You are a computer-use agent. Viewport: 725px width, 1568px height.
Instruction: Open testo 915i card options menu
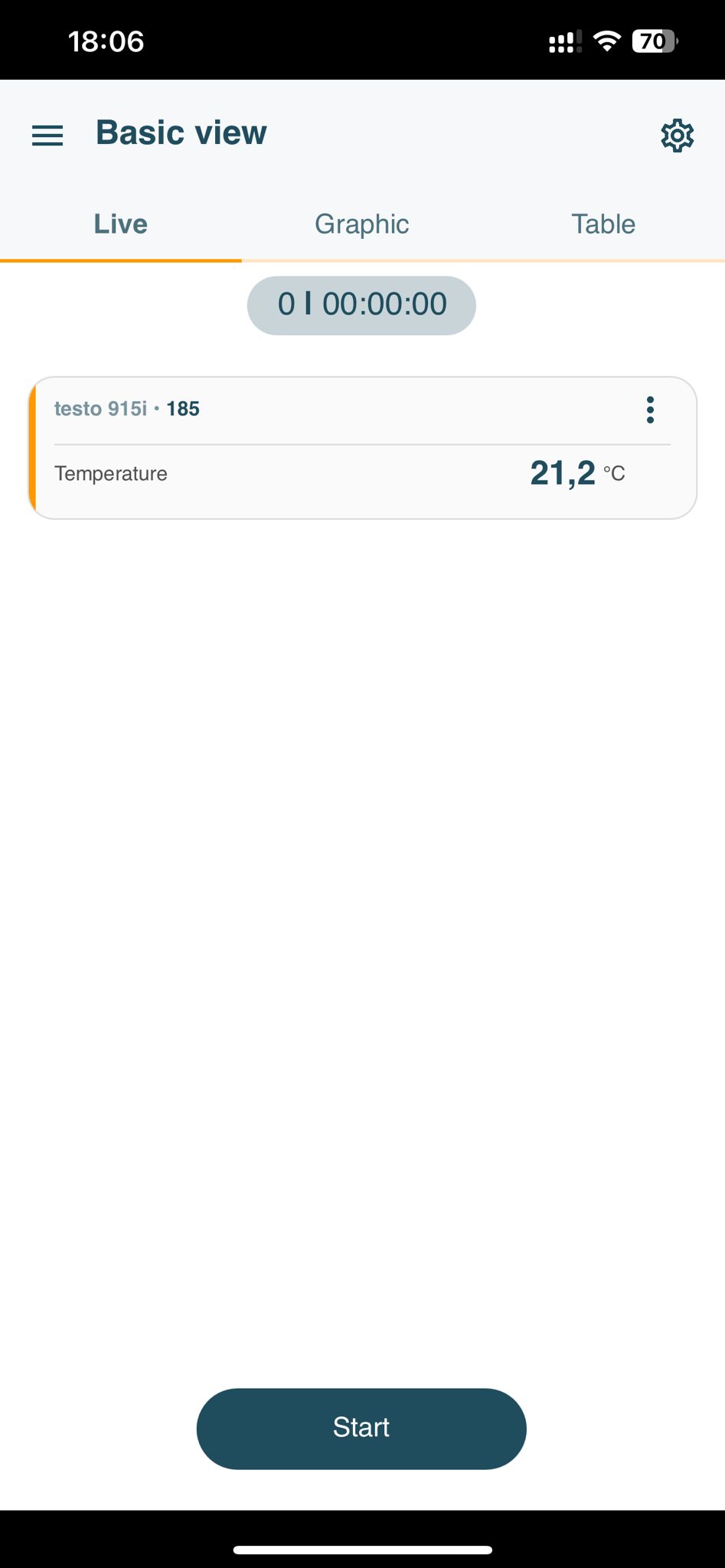(x=650, y=410)
